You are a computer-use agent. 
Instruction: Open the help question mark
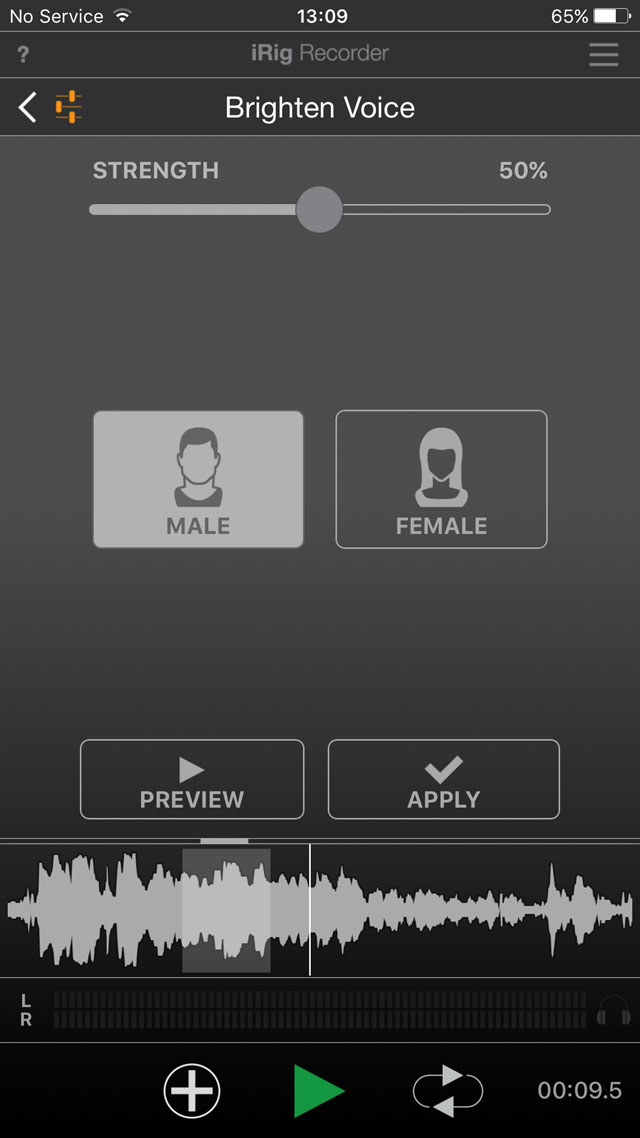tap(23, 54)
